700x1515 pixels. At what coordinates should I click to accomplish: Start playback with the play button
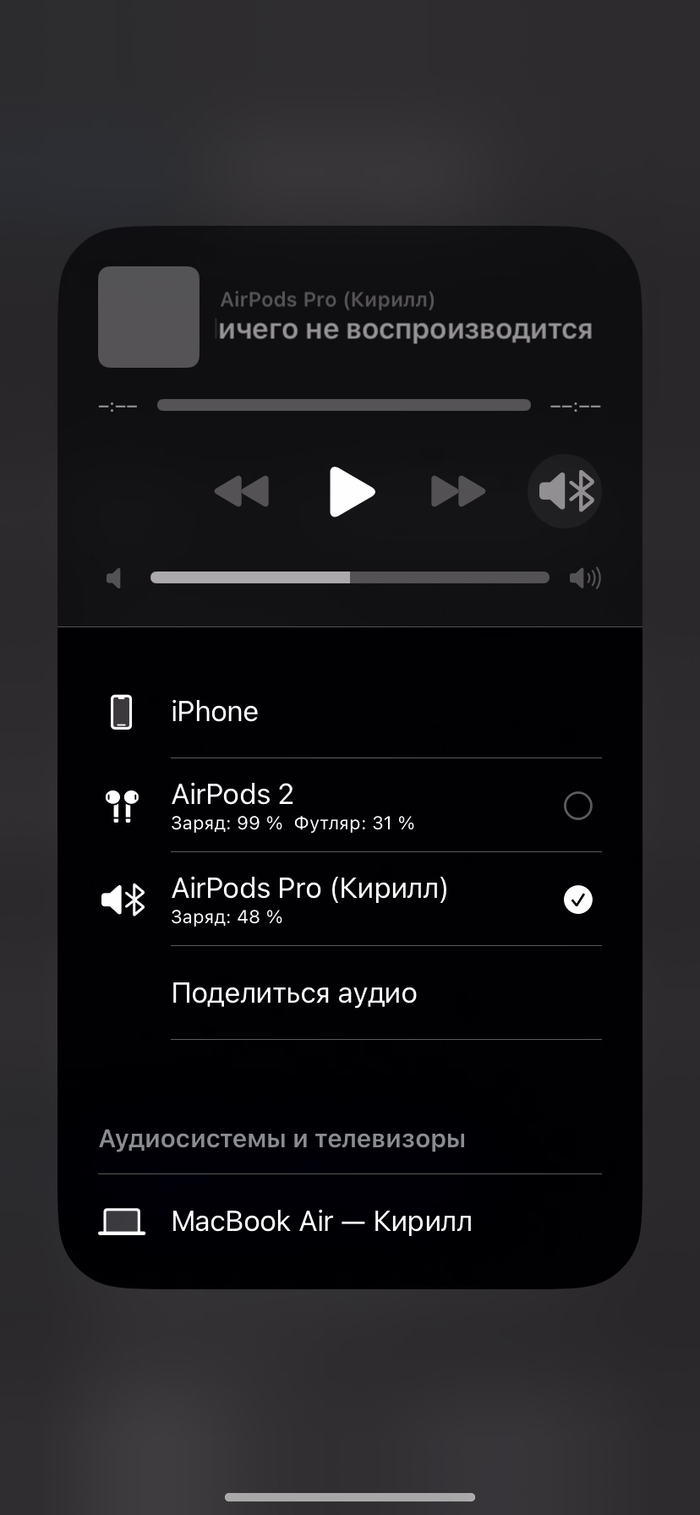351,491
